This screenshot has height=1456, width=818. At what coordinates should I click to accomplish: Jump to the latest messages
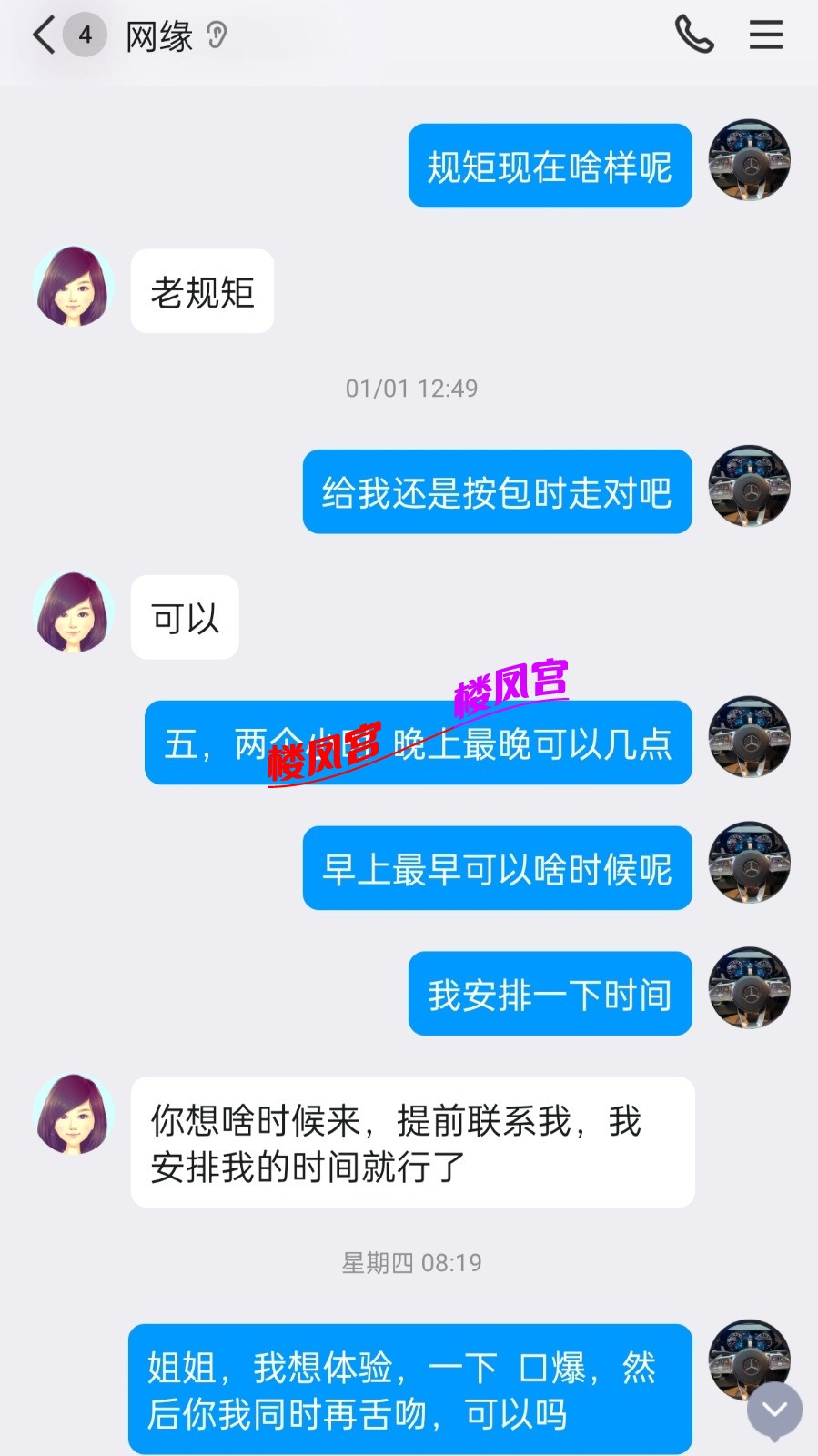click(774, 1410)
